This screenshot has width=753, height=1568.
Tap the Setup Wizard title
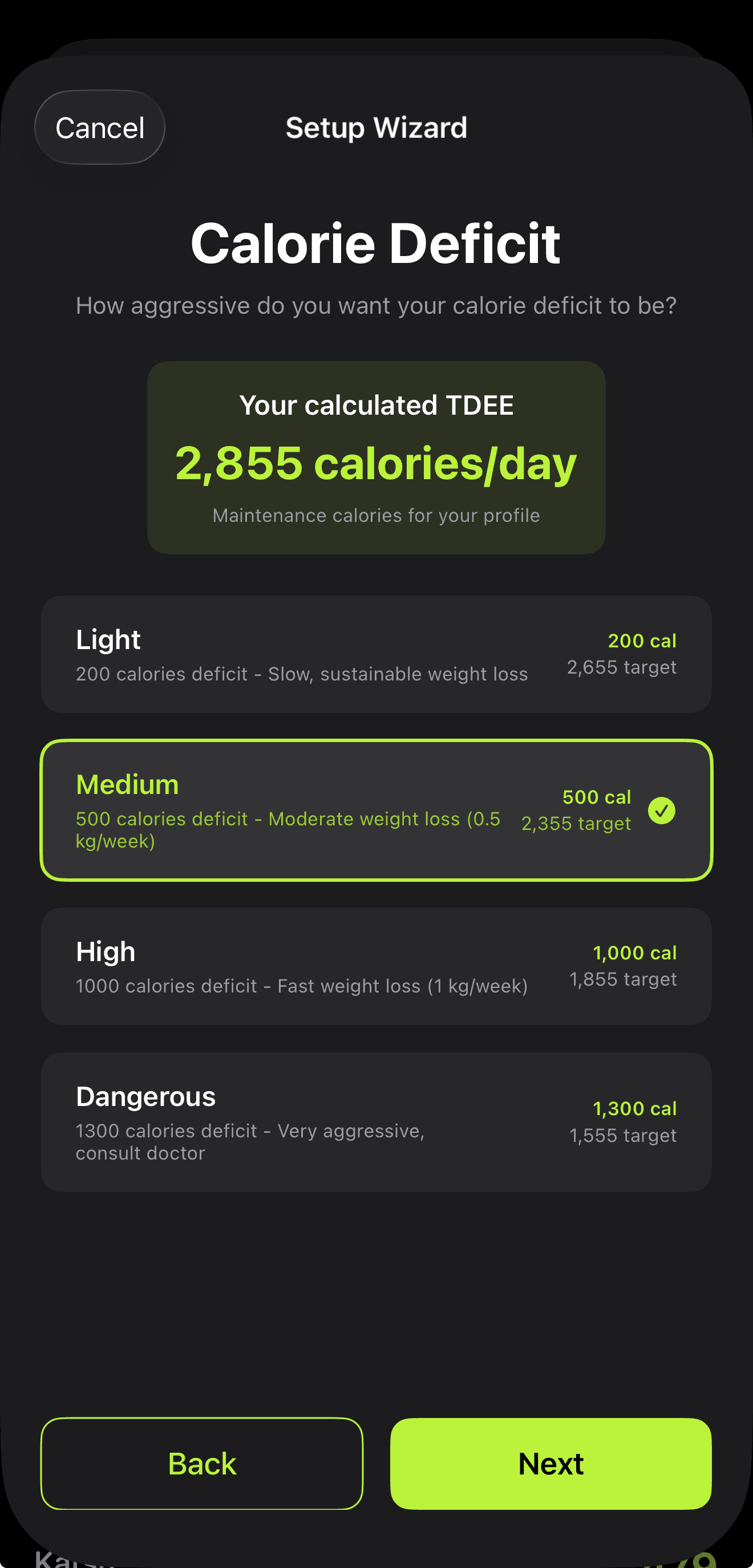(x=376, y=128)
